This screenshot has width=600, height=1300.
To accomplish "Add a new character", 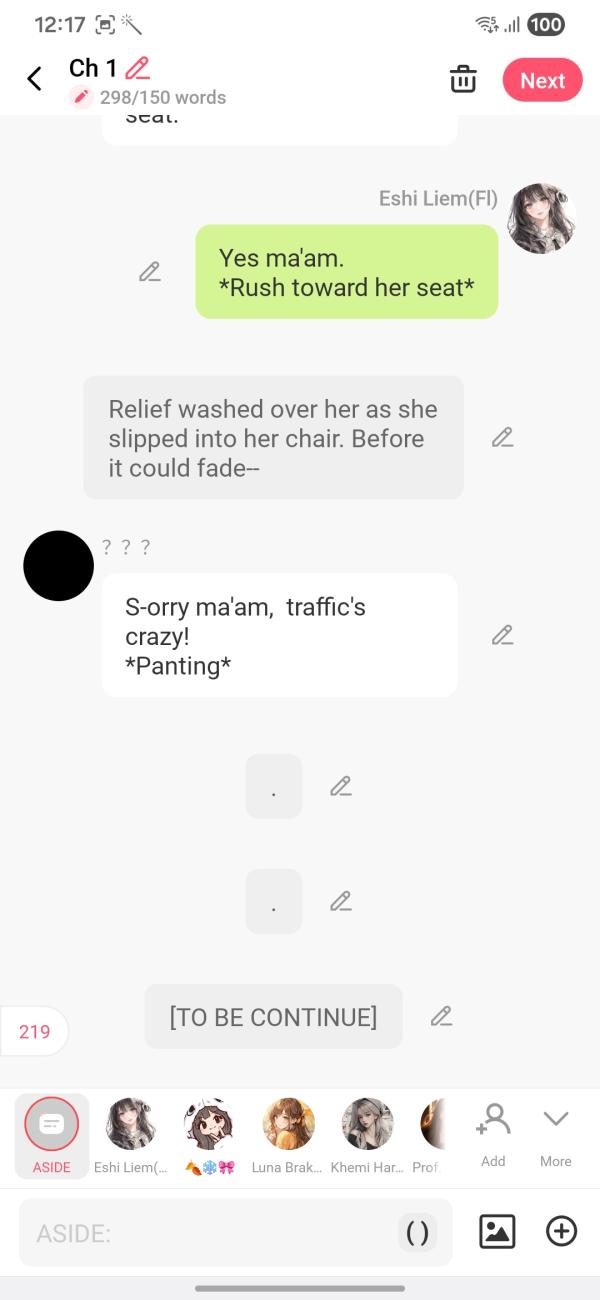I will click(493, 1134).
